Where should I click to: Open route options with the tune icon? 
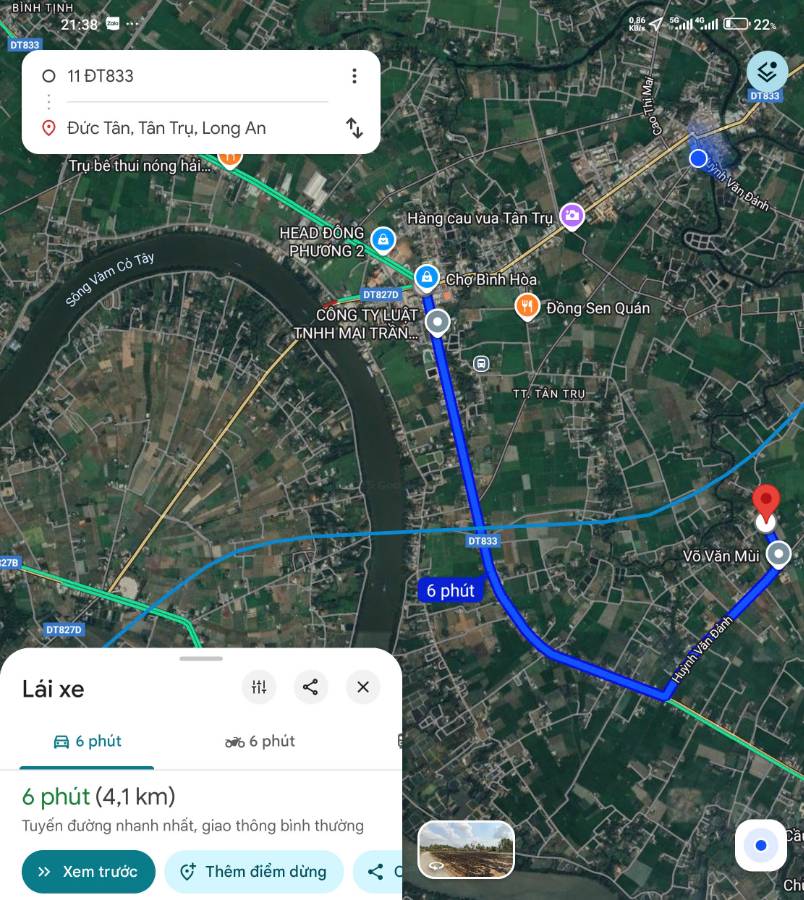pos(258,687)
